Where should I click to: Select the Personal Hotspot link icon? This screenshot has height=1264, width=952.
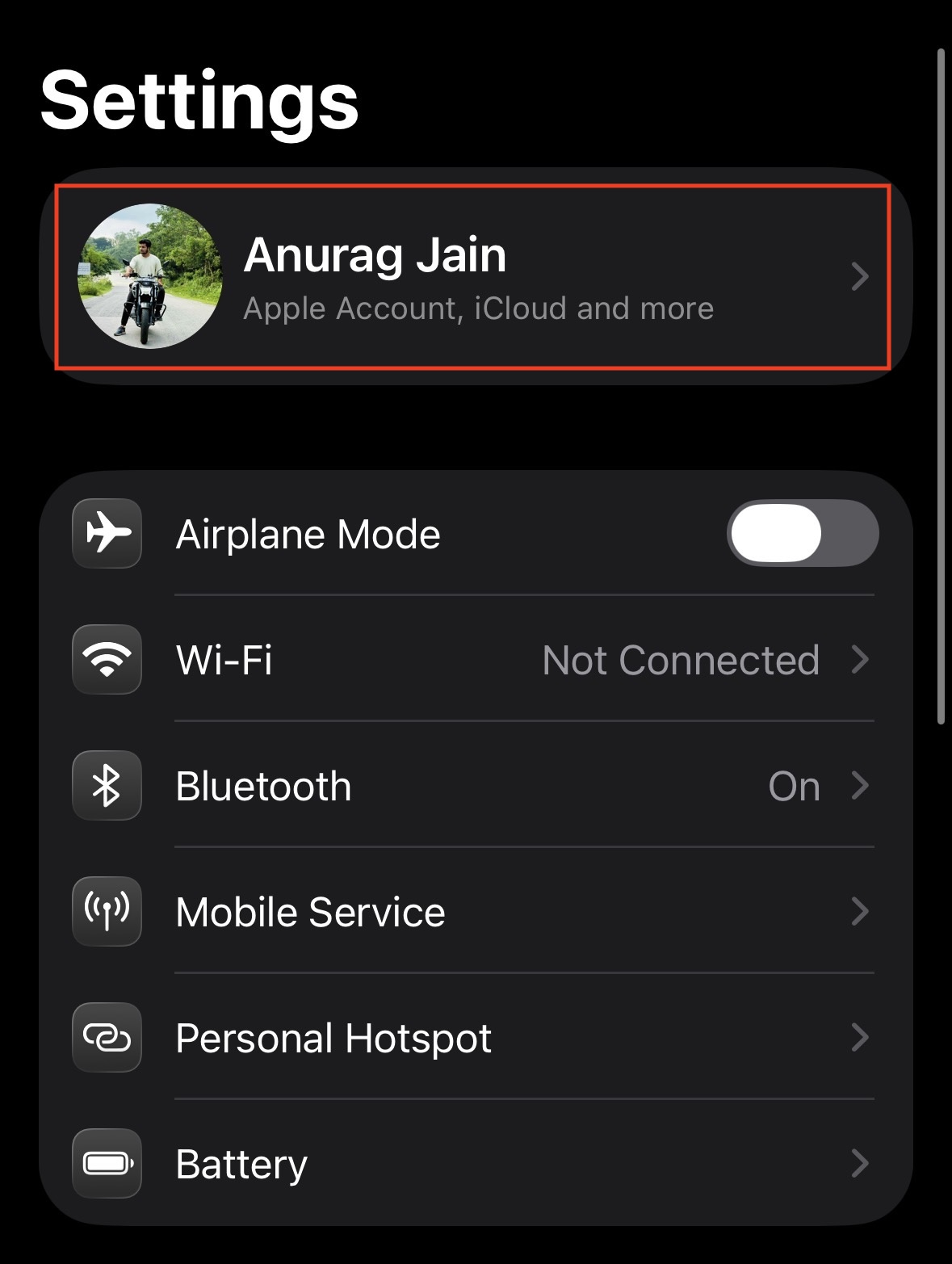click(106, 1038)
